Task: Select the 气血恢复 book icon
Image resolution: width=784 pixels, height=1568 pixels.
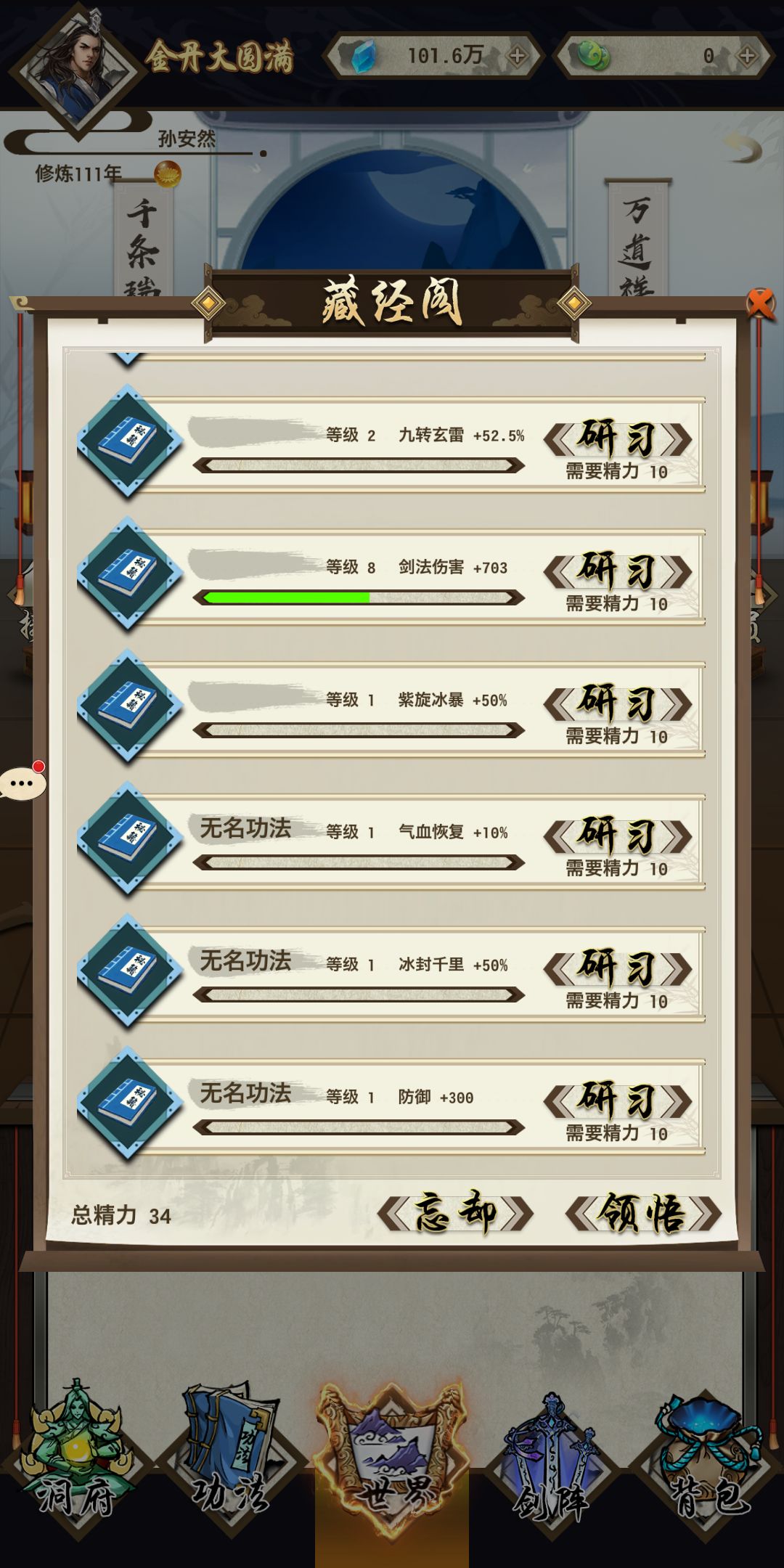Action: 129,837
